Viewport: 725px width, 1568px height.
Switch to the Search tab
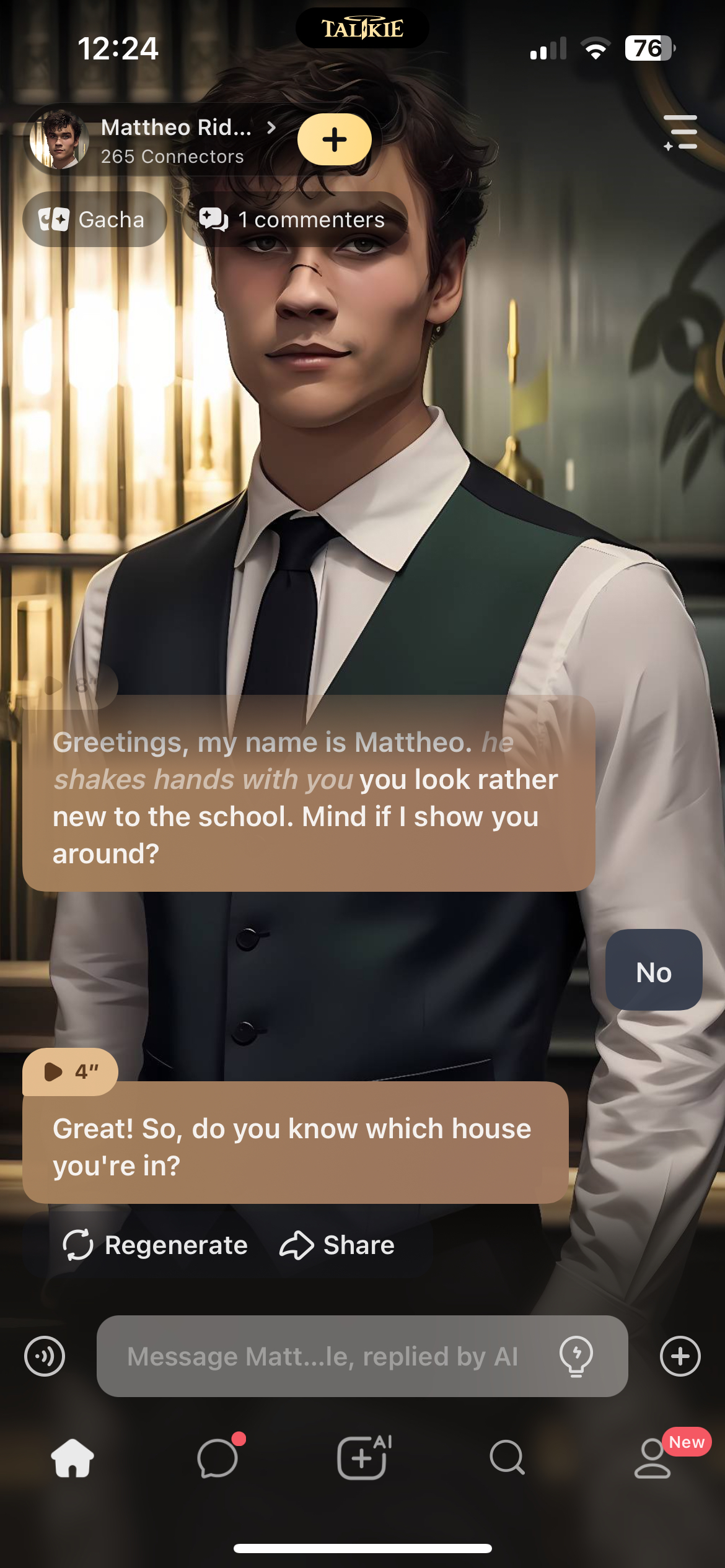click(x=507, y=1458)
